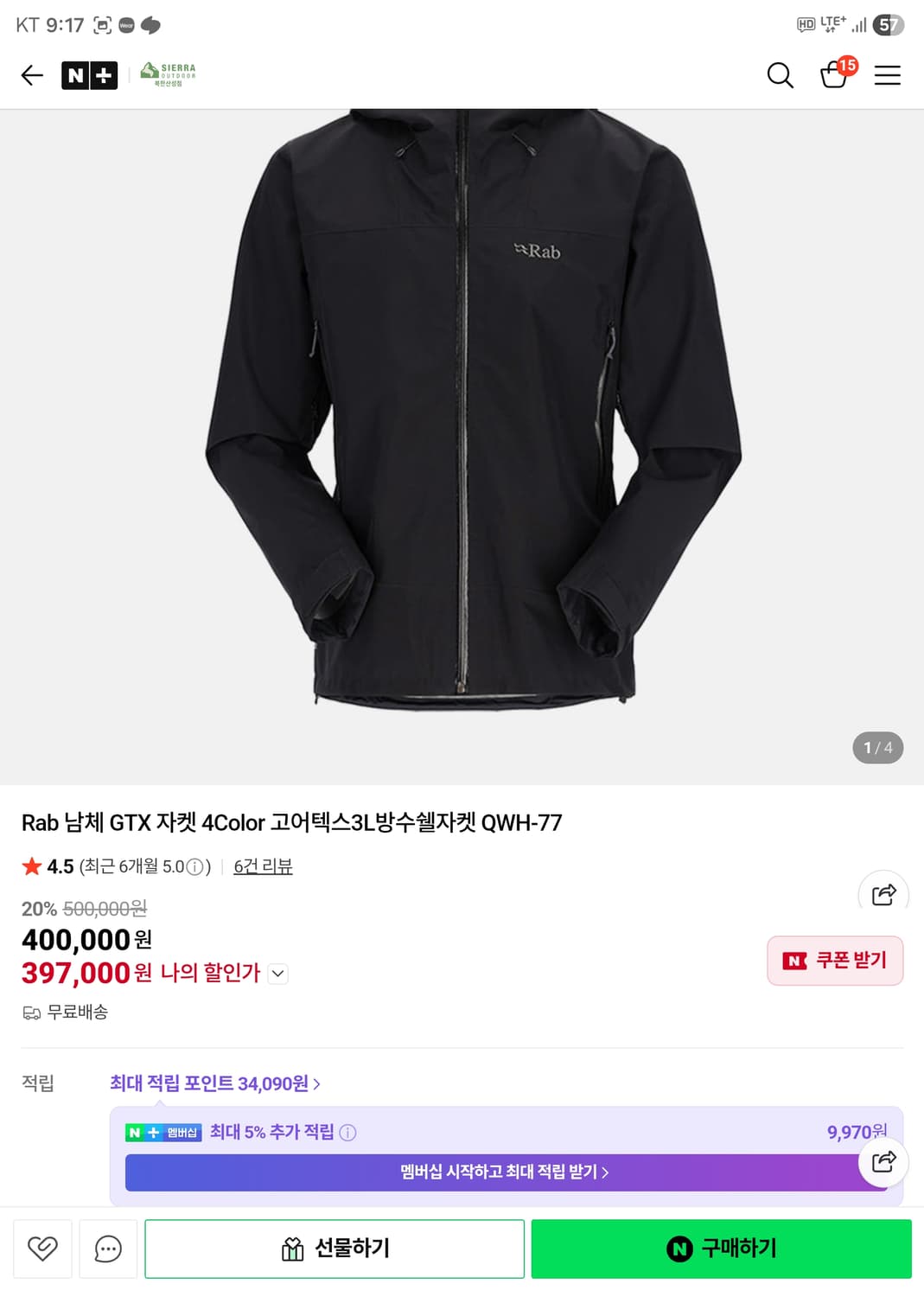
Task: Tap the chat inquiry icon
Action: pos(107,1249)
